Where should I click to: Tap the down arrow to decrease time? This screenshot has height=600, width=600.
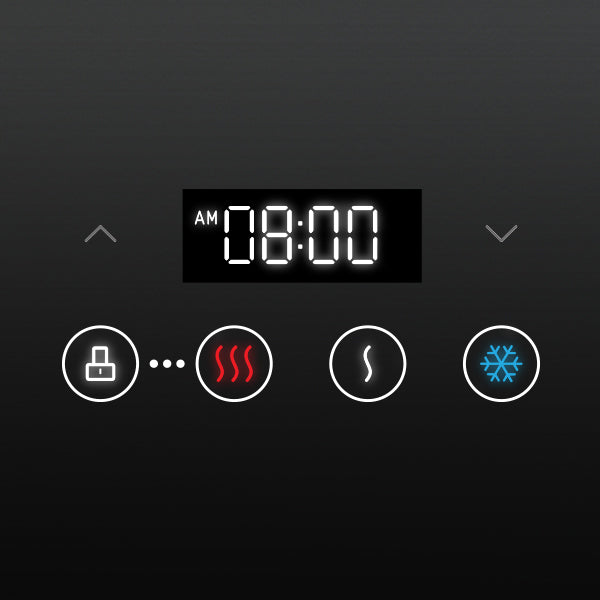(x=501, y=234)
